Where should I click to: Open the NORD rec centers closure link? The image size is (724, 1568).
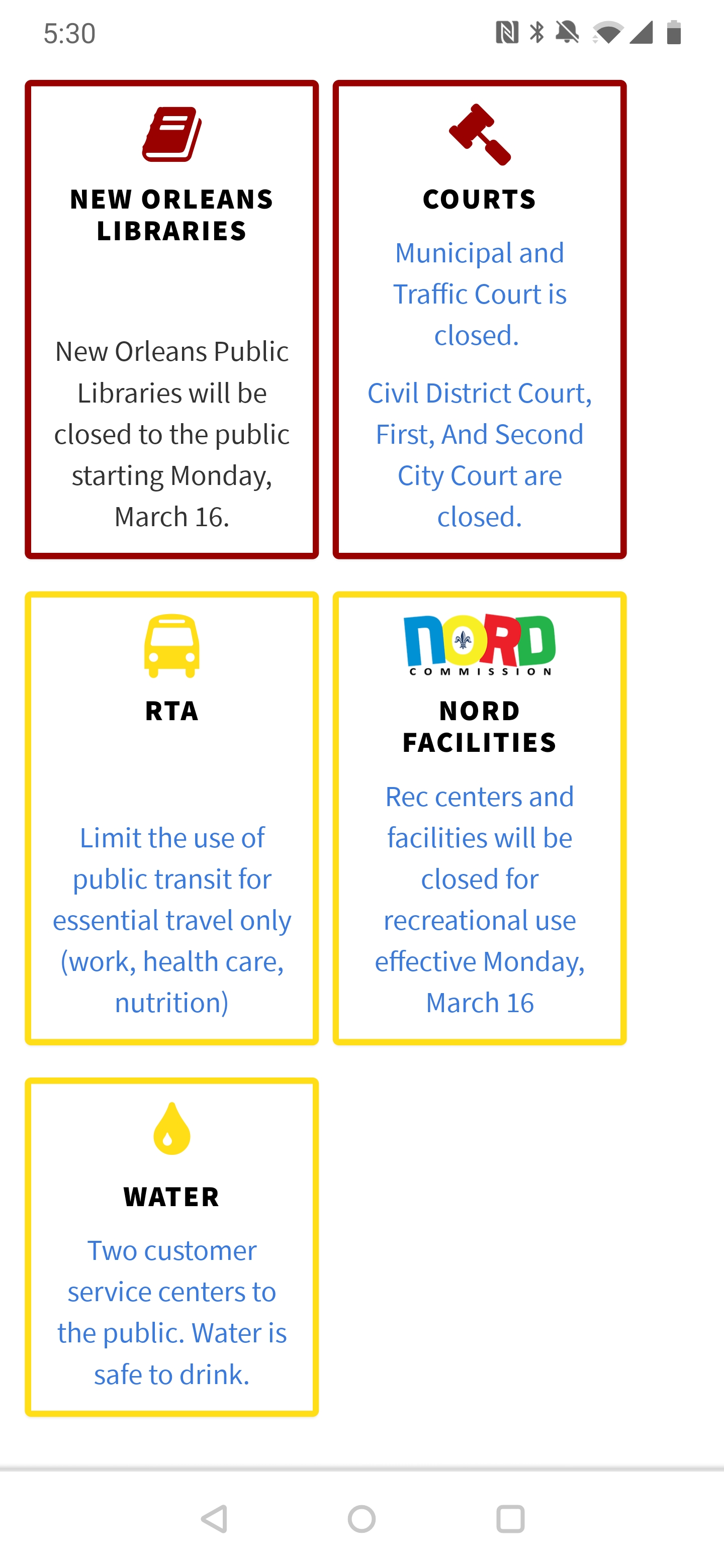(479, 899)
